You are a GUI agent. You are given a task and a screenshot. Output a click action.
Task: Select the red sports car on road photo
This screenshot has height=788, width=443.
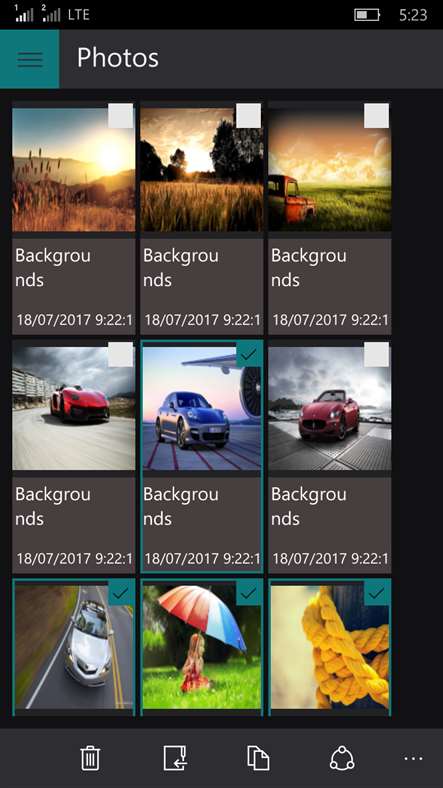pos(121,355)
